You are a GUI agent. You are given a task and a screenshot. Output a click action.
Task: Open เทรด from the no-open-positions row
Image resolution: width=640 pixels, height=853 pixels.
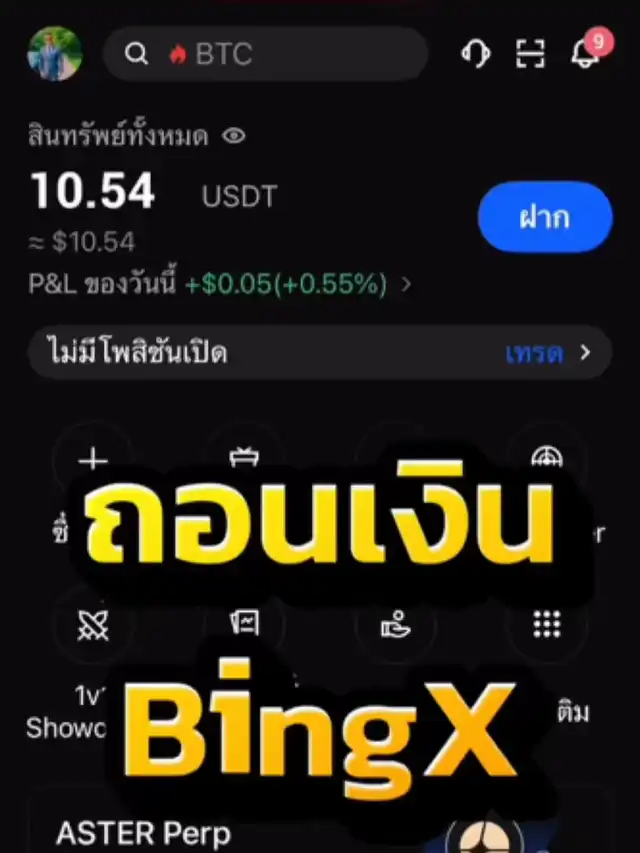coord(547,353)
